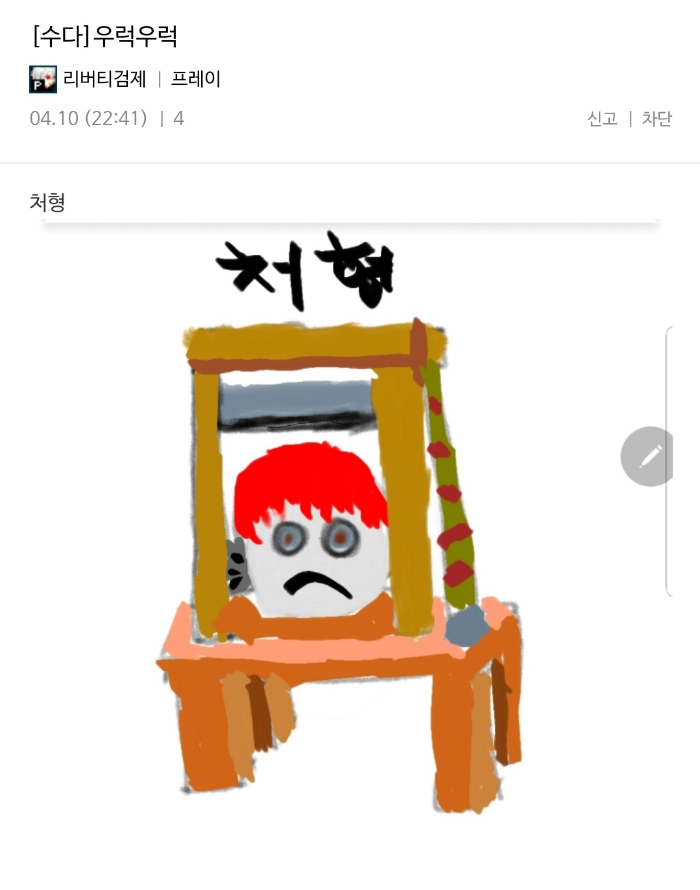Tap 차단 to block this user
Screen dimensions: 700x890
(x=656, y=119)
